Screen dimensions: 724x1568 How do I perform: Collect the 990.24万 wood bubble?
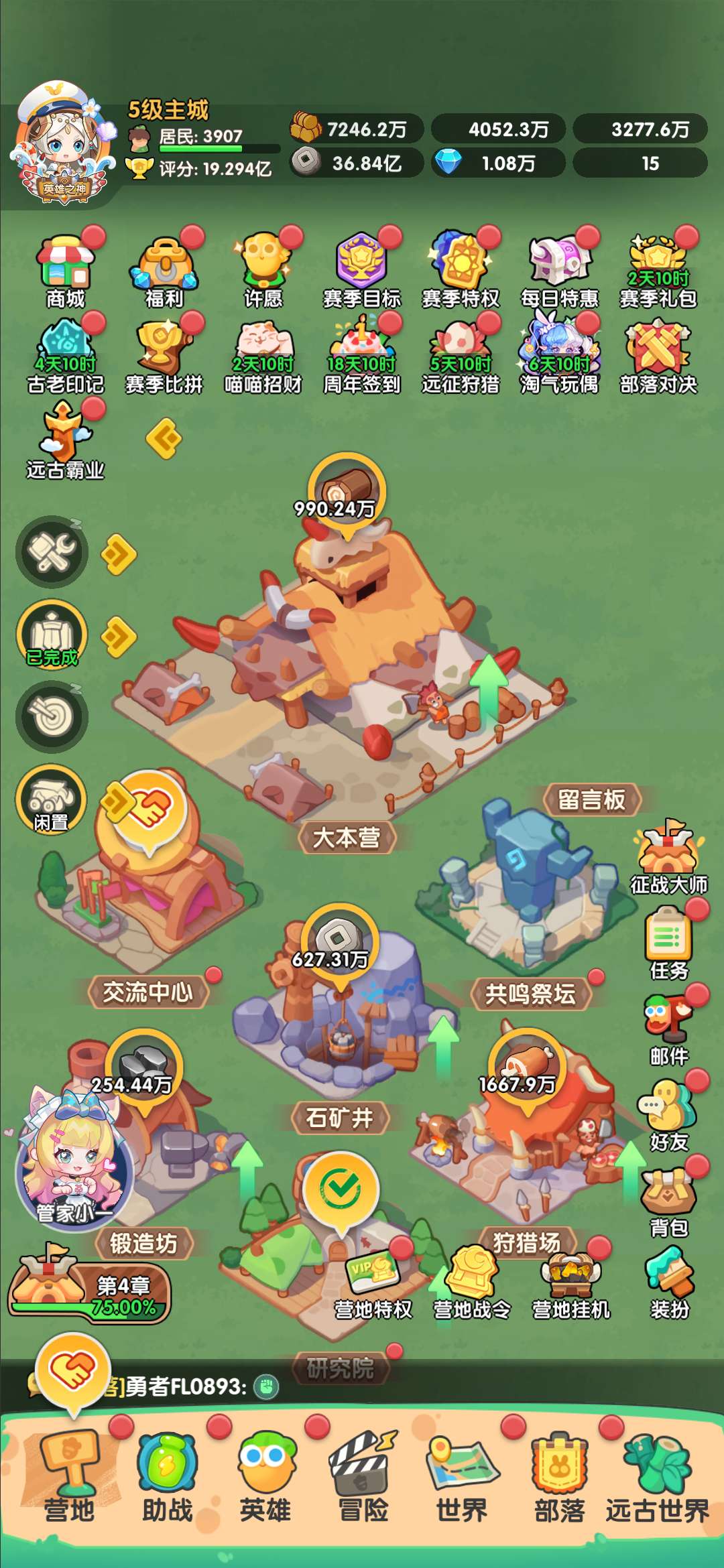(346, 493)
